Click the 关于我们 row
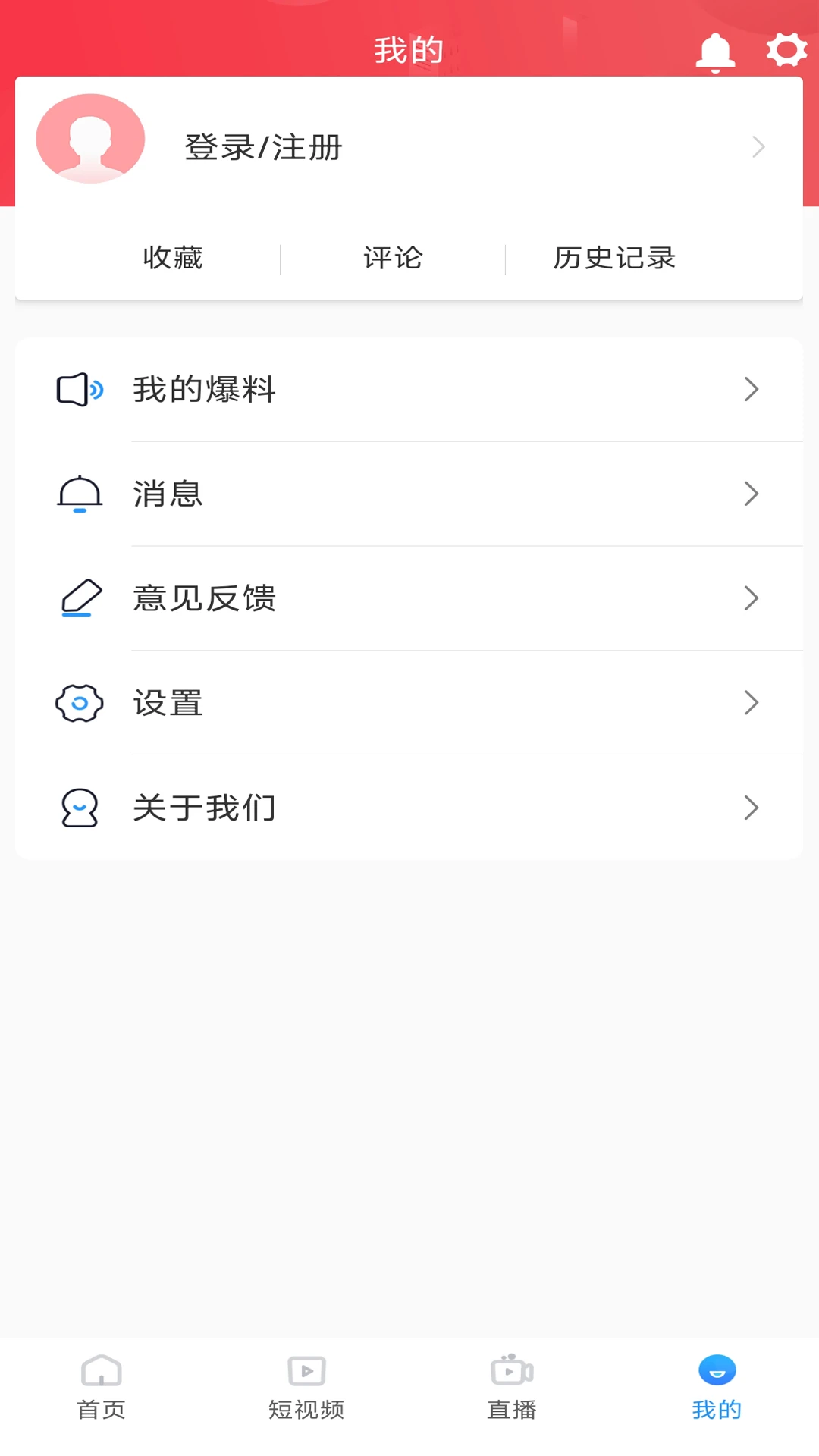 pyautogui.click(x=409, y=808)
